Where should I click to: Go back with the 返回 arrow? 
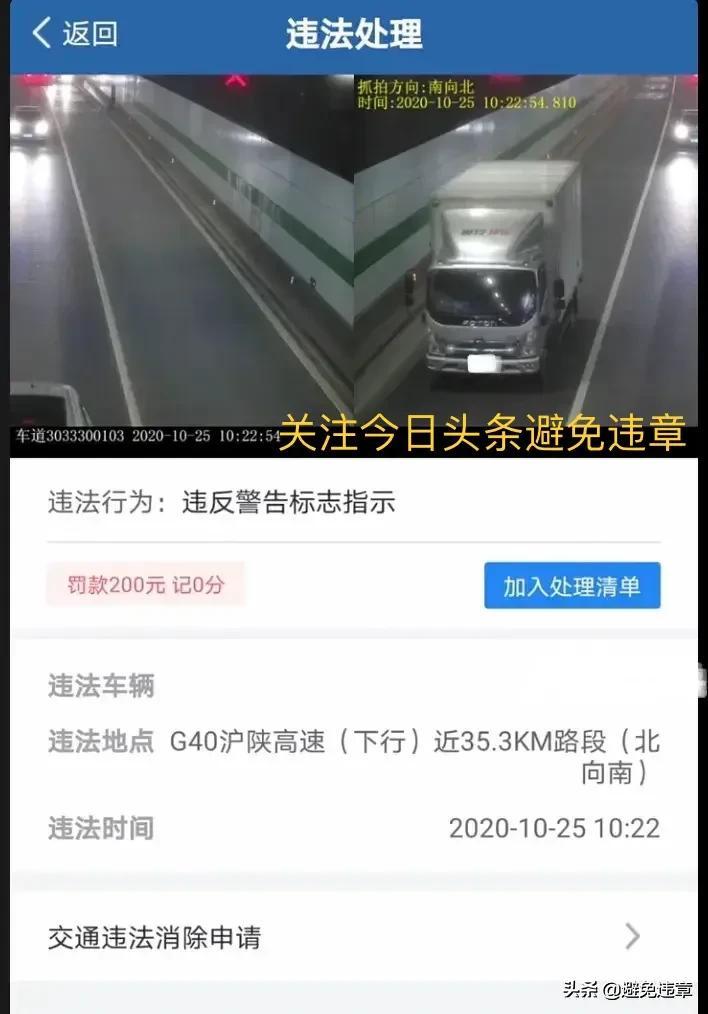point(72,33)
